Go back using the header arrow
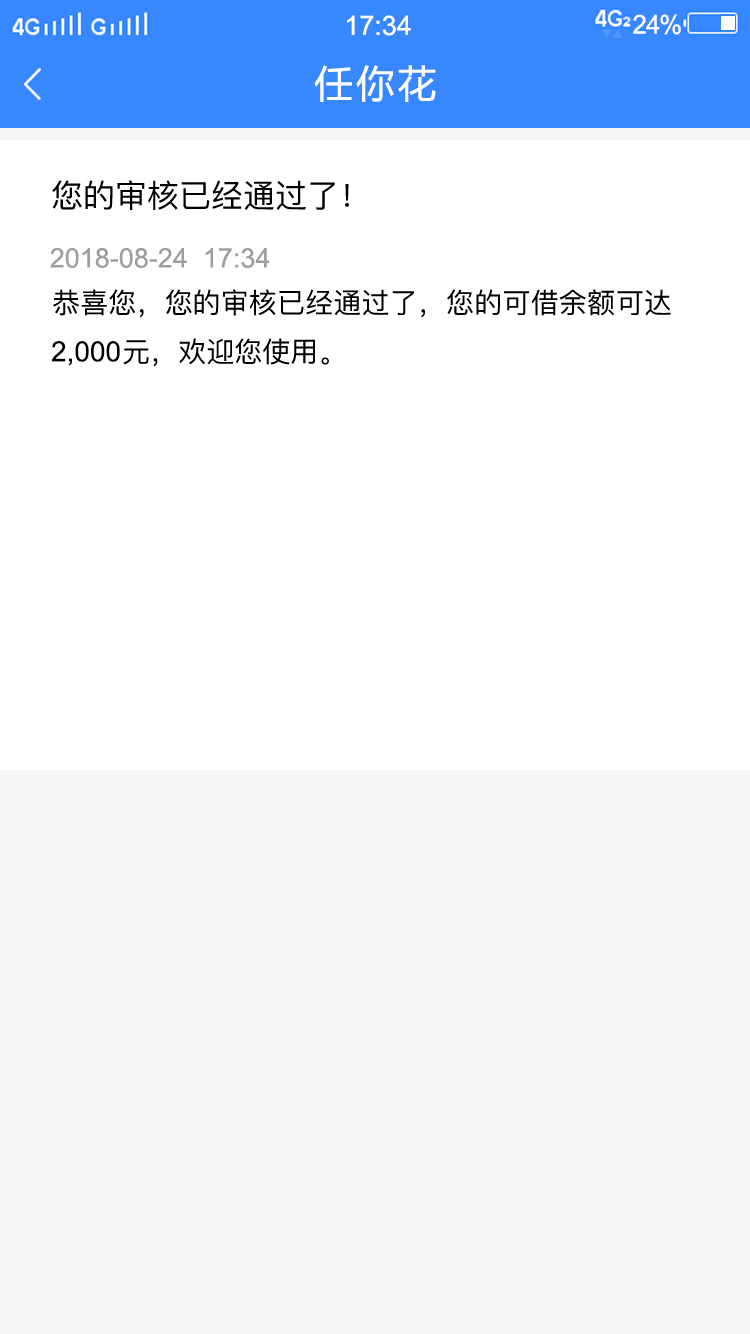The width and height of the screenshot is (750, 1334). (x=33, y=84)
